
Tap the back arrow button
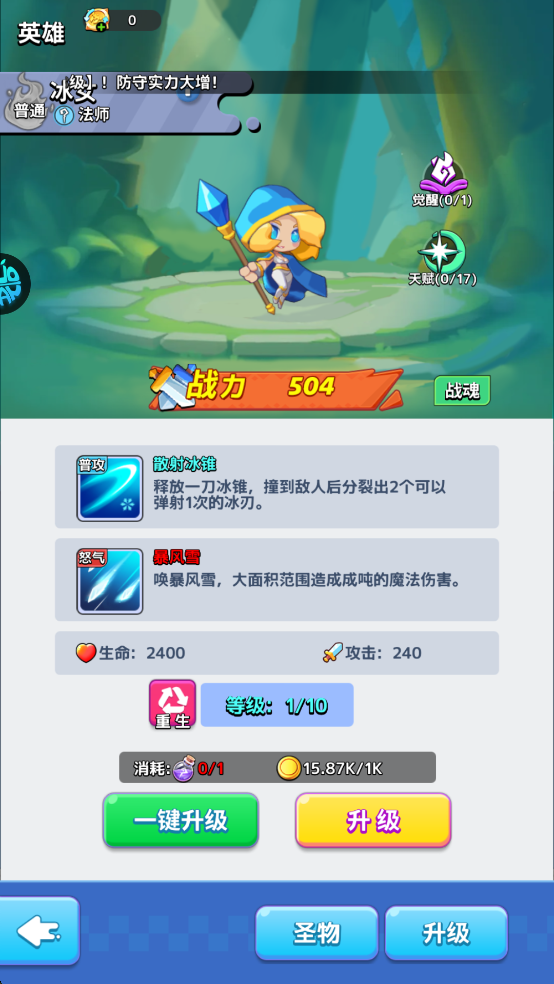click(x=39, y=931)
